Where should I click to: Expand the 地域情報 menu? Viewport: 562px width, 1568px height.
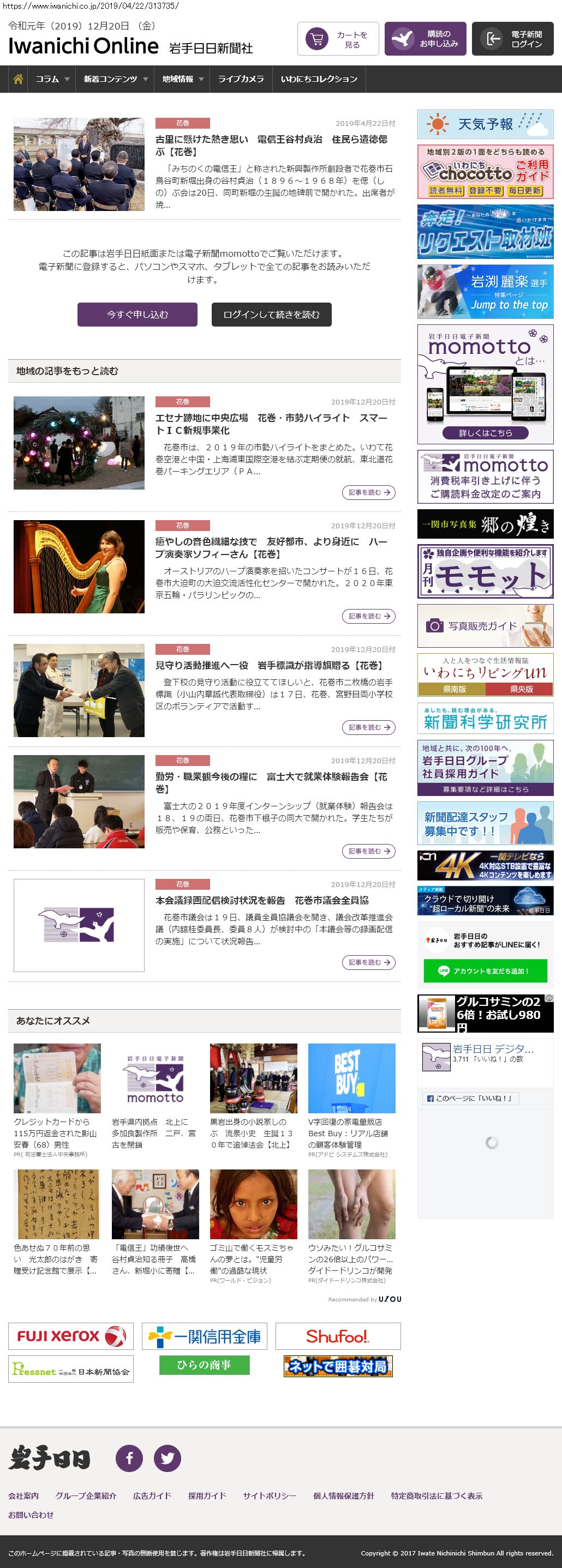pos(182,79)
